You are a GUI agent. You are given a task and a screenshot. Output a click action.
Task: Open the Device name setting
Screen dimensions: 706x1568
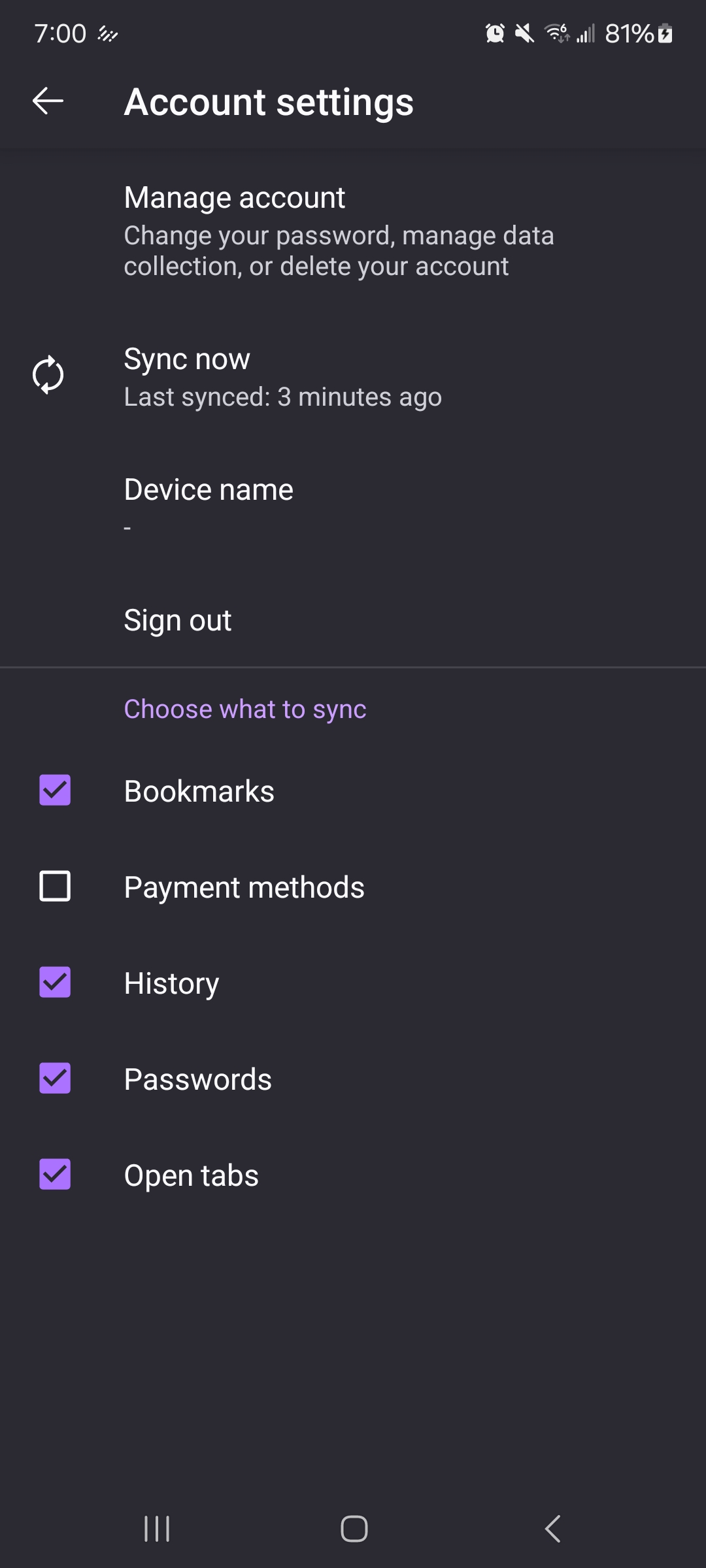coord(209,504)
